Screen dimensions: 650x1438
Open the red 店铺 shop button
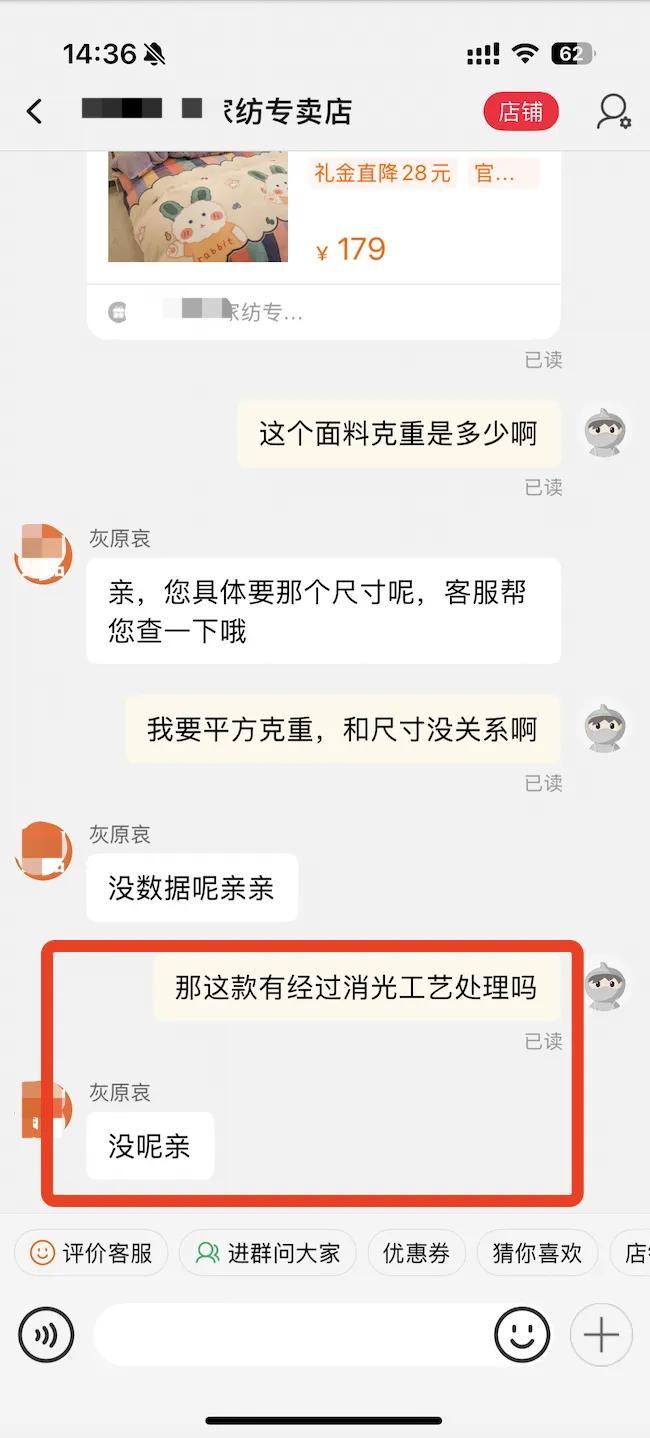click(521, 111)
